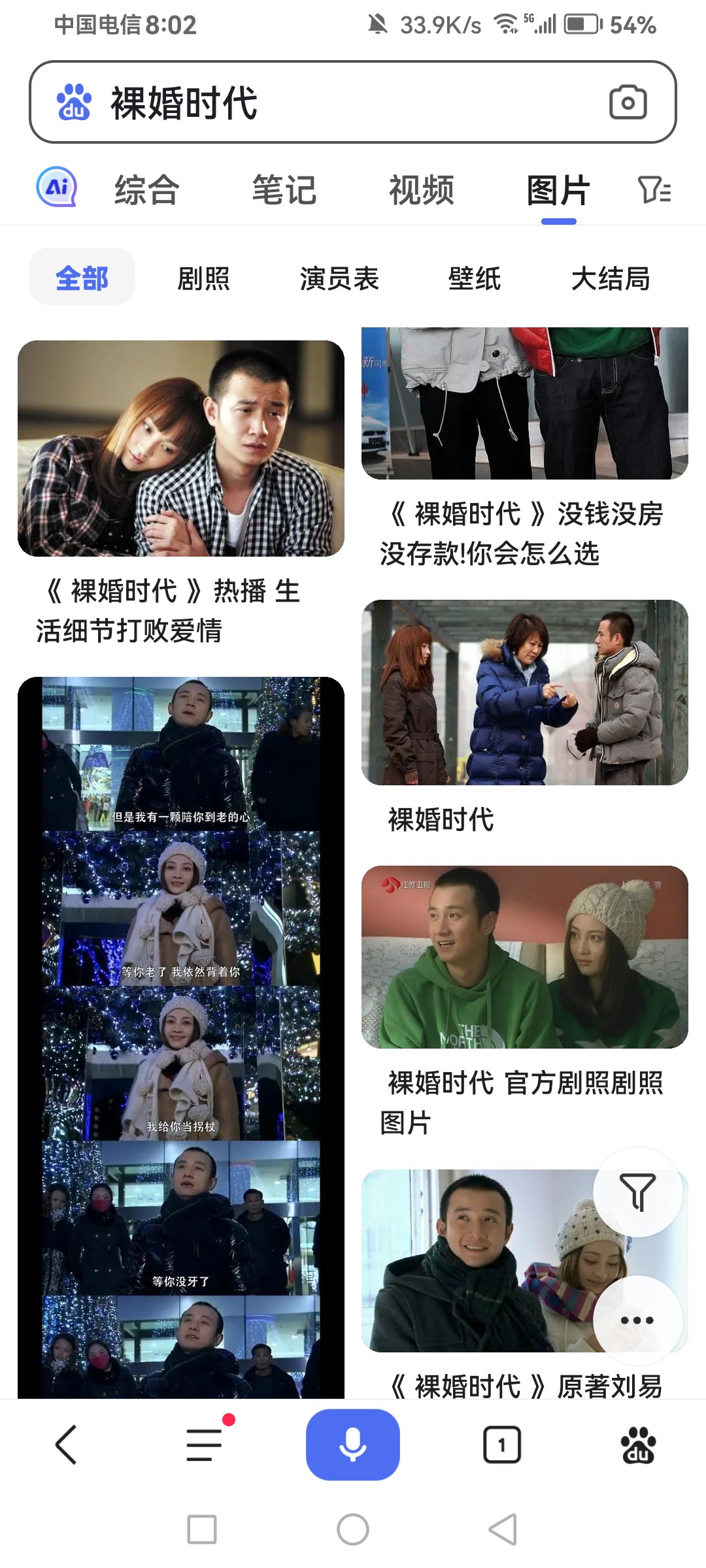Select the 大结局 filter chip
The height and width of the screenshot is (1568, 706).
click(x=611, y=278)
